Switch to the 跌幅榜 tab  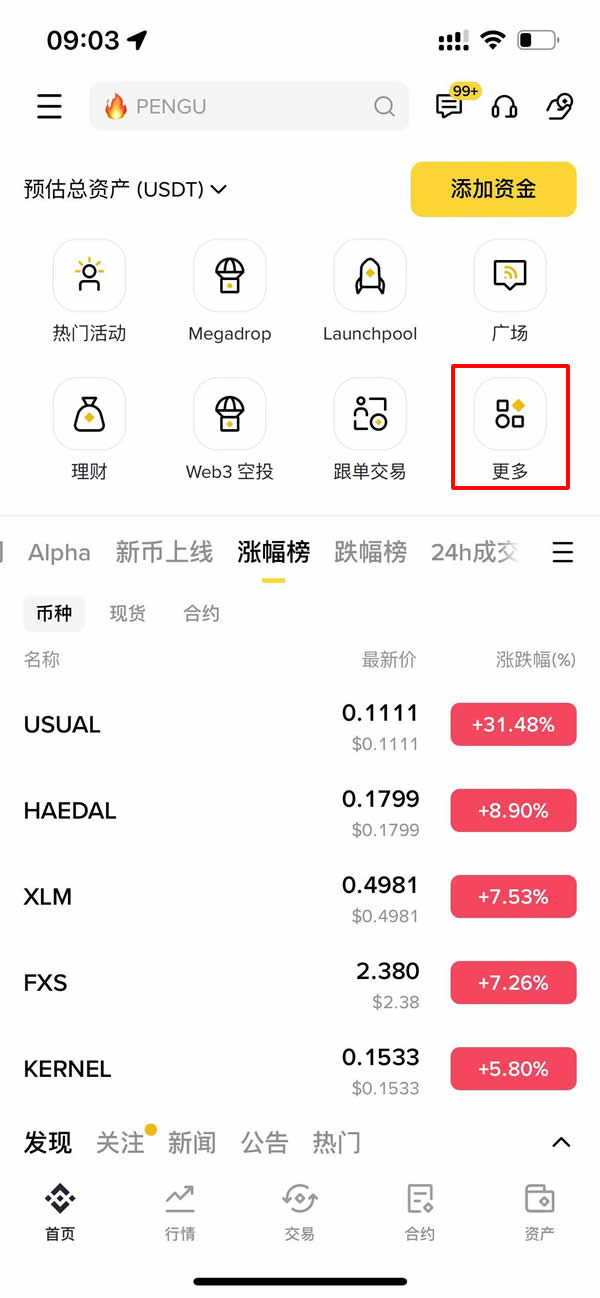coord(370,552)
